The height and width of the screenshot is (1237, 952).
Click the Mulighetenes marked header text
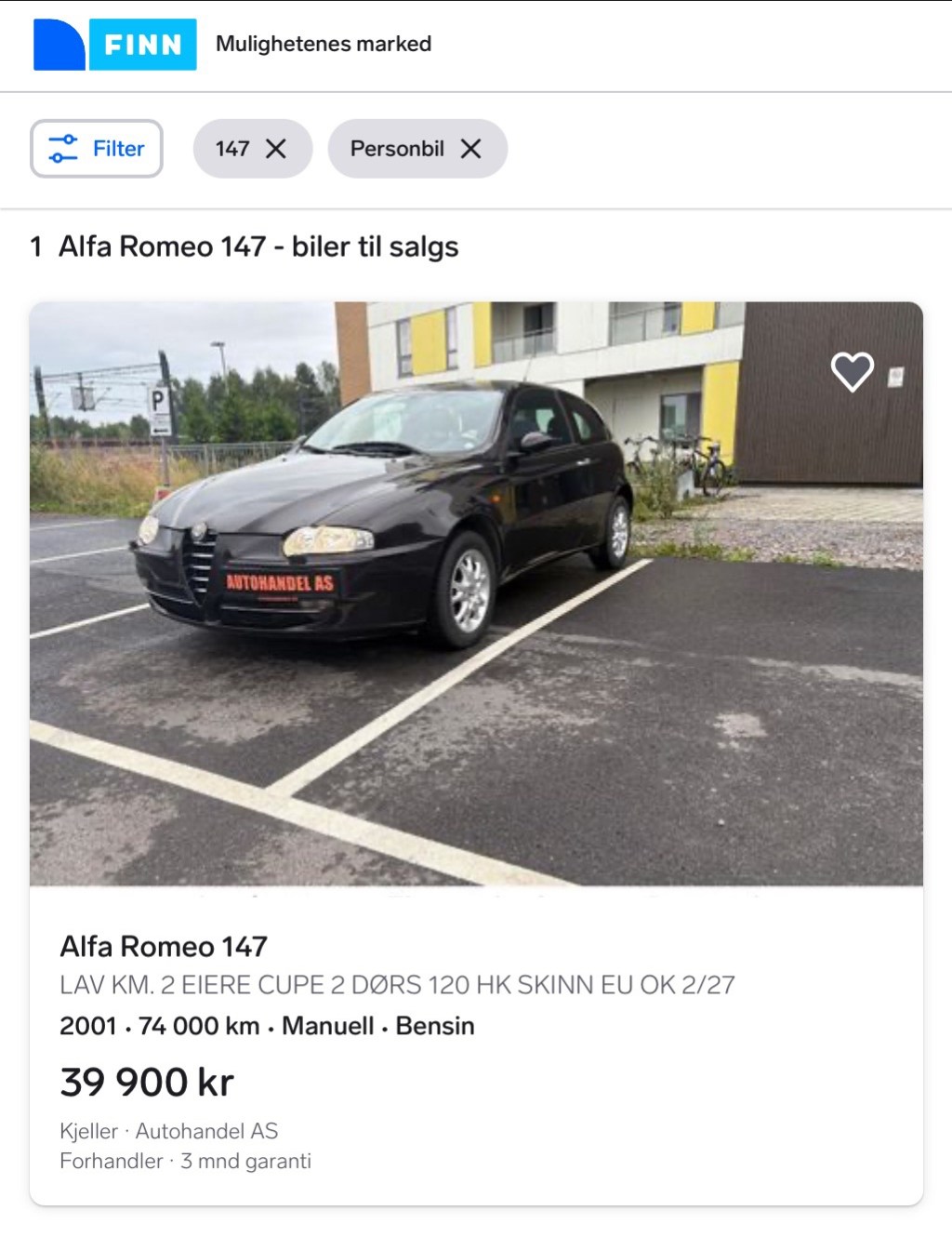[x=323, y=43]
